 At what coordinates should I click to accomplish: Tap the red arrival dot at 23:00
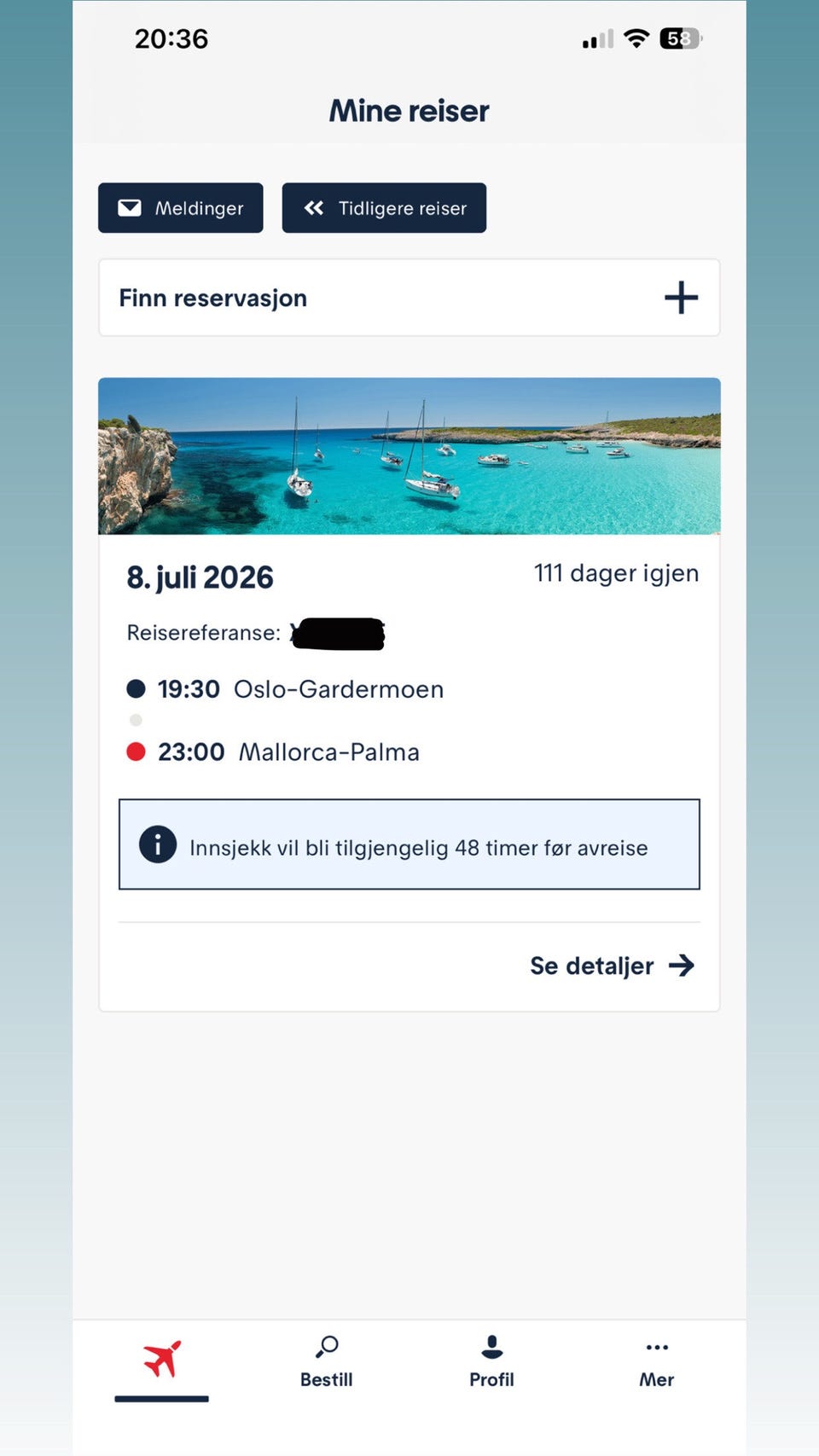coord(136,751)
